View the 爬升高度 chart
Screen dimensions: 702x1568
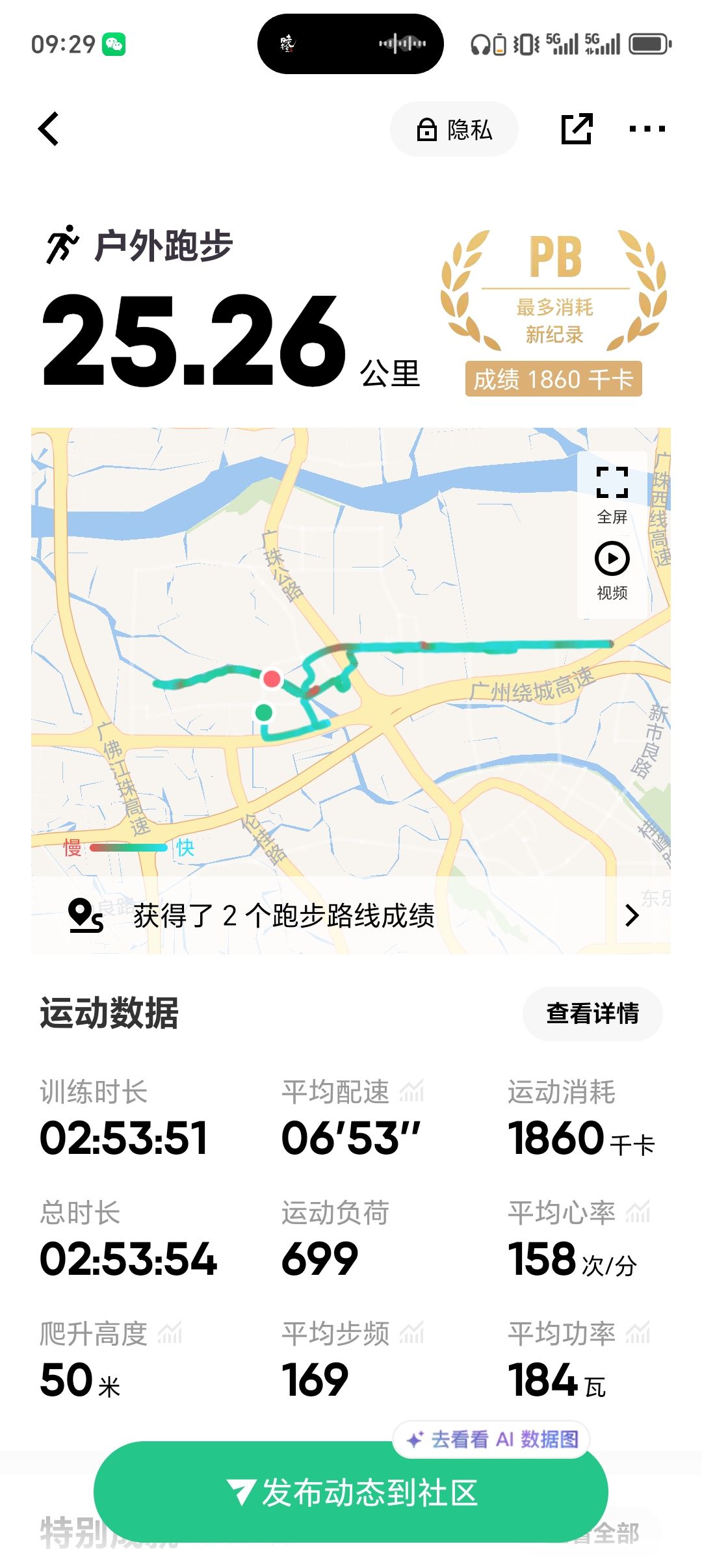(170, 1333)
